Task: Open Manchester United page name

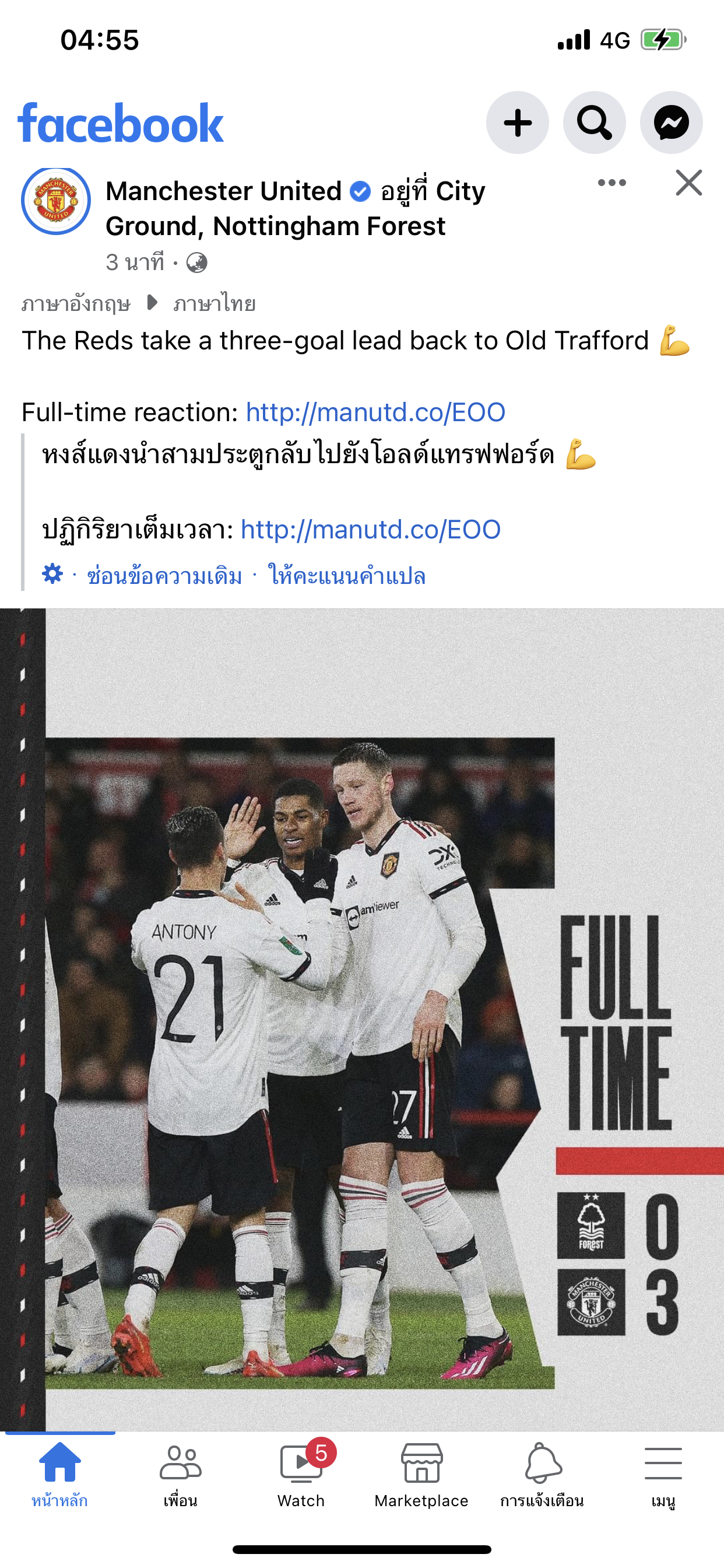Action: pos(223,192)
